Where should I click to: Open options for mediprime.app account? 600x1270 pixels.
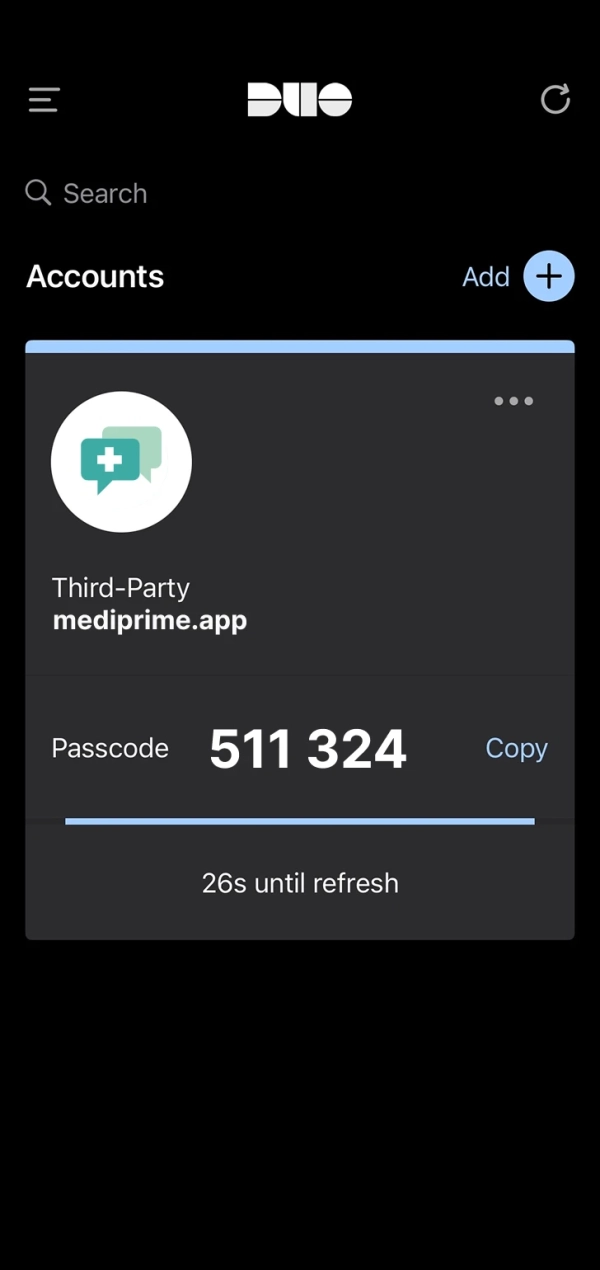pos(513,401)
